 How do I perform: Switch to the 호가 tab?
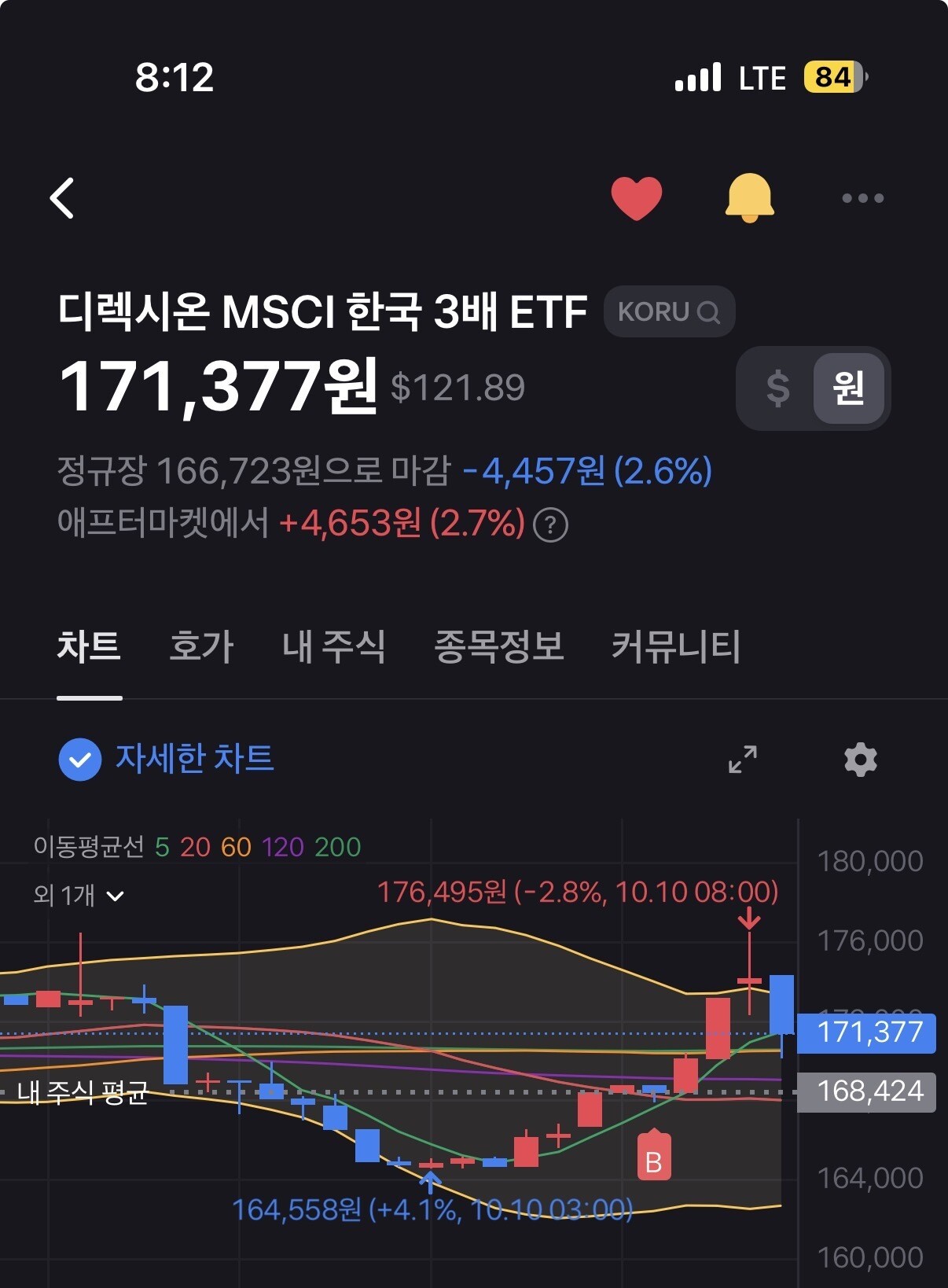click(201, 646)
